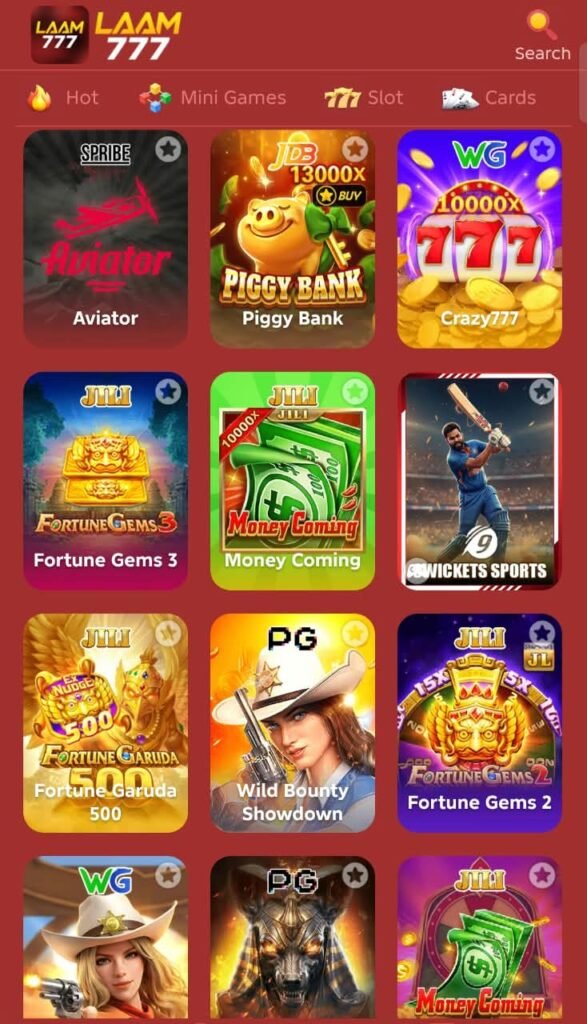Add Crazy777 to favorites via its star
The width and height of the screenshot is (587, 1024).
[x=541, y=150]
